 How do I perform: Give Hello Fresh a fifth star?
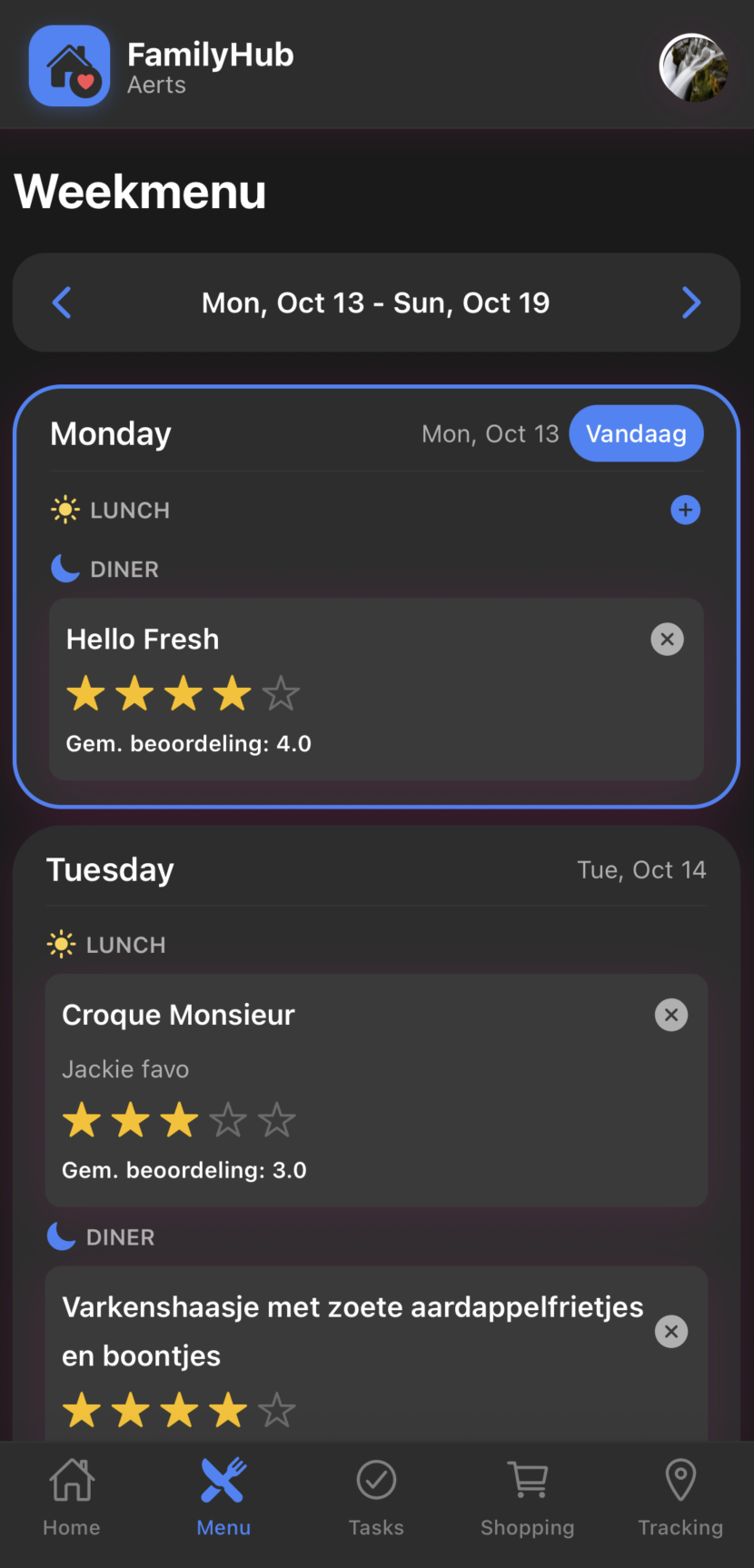coord(281,693)
